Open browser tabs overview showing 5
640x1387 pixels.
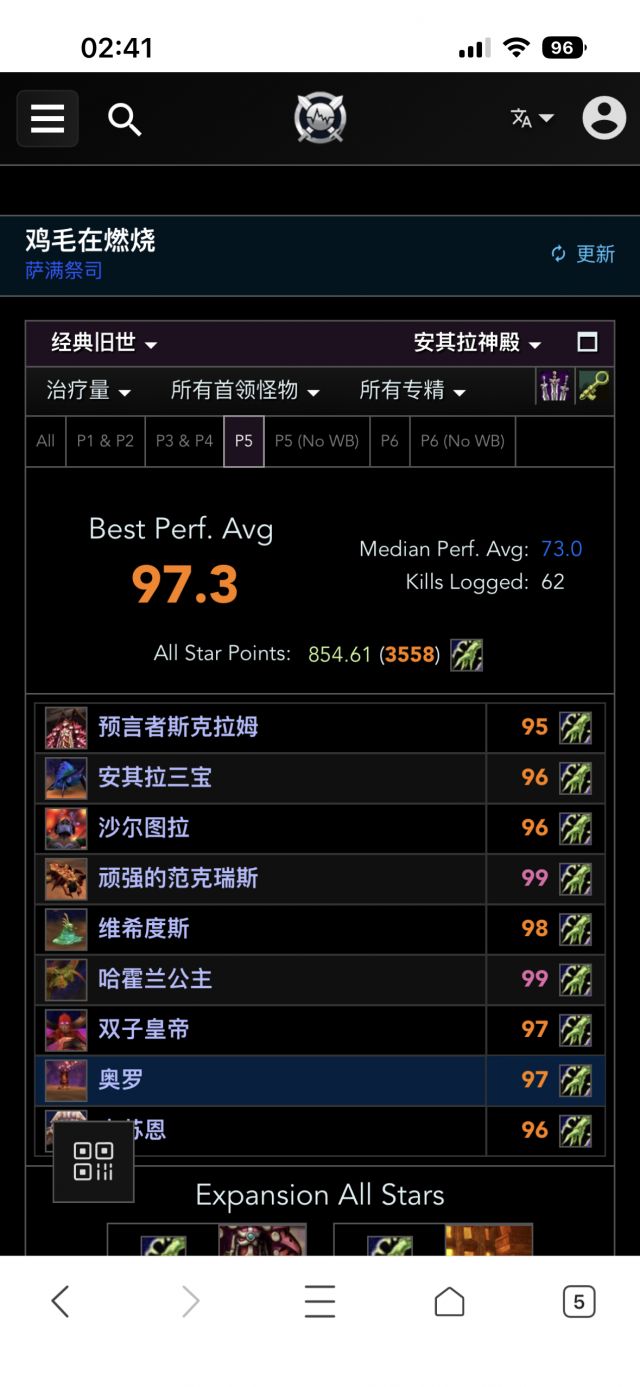pos(578,1302)
